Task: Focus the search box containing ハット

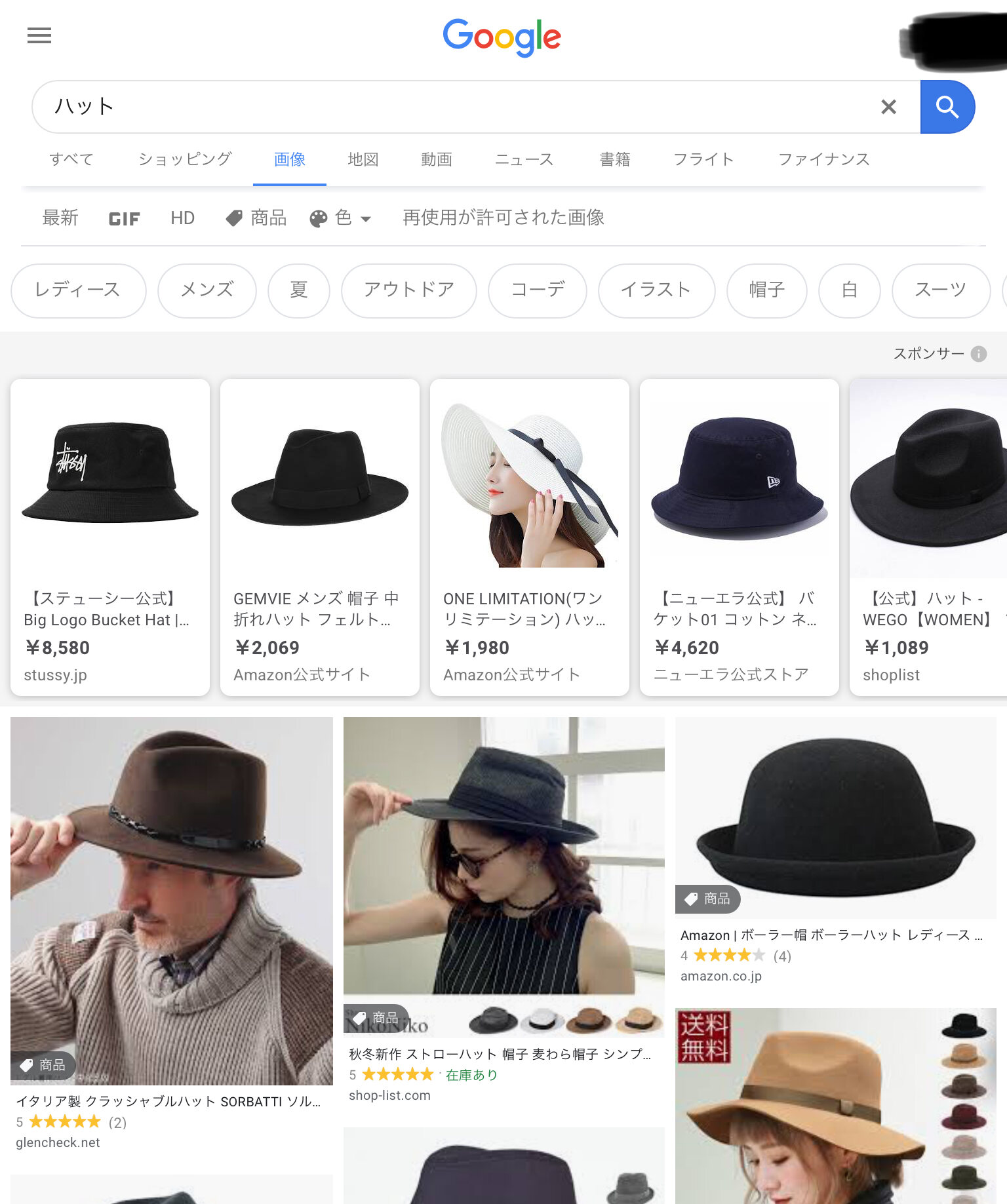Action: pos(459,107)
